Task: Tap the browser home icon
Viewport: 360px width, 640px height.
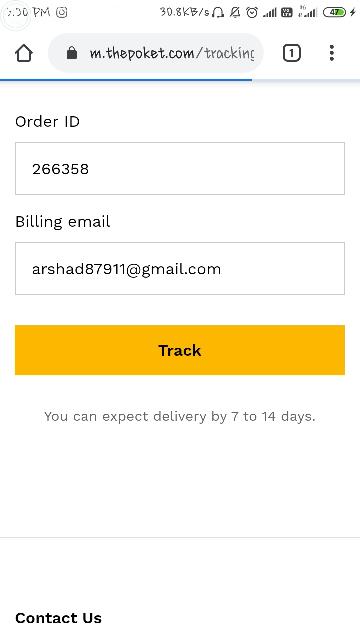Action: [24, 53]
